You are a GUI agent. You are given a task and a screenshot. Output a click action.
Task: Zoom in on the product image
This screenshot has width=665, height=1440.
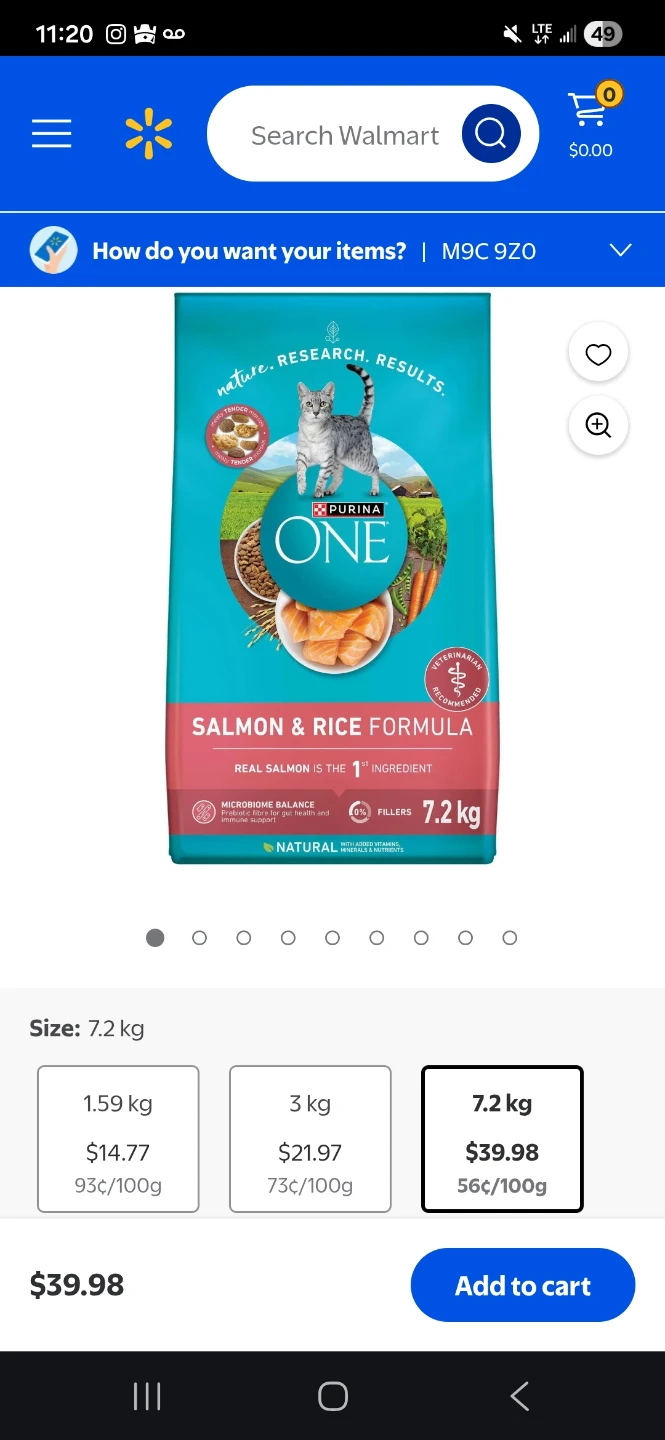(x=598, y=426)
